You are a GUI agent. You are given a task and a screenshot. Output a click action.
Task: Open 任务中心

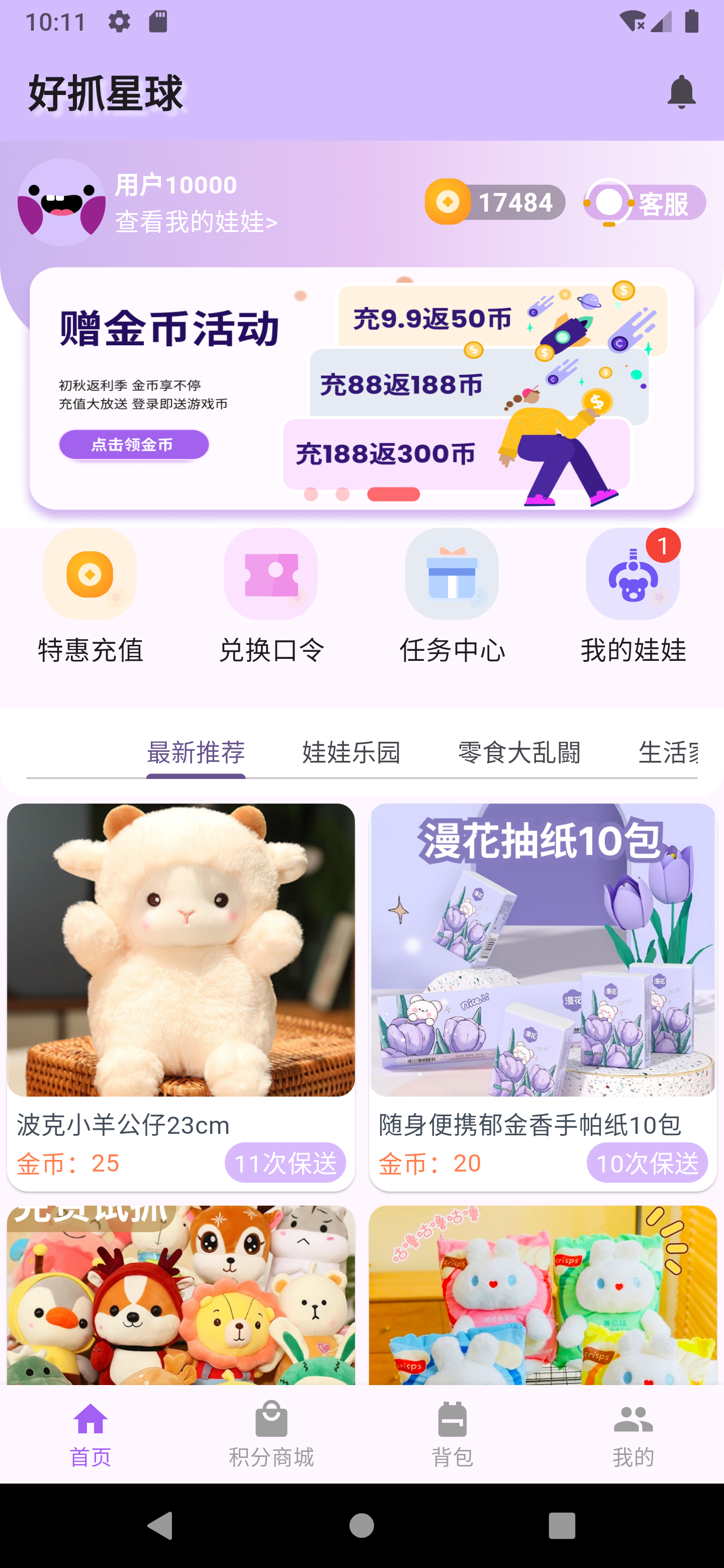[x=452, y=597]
